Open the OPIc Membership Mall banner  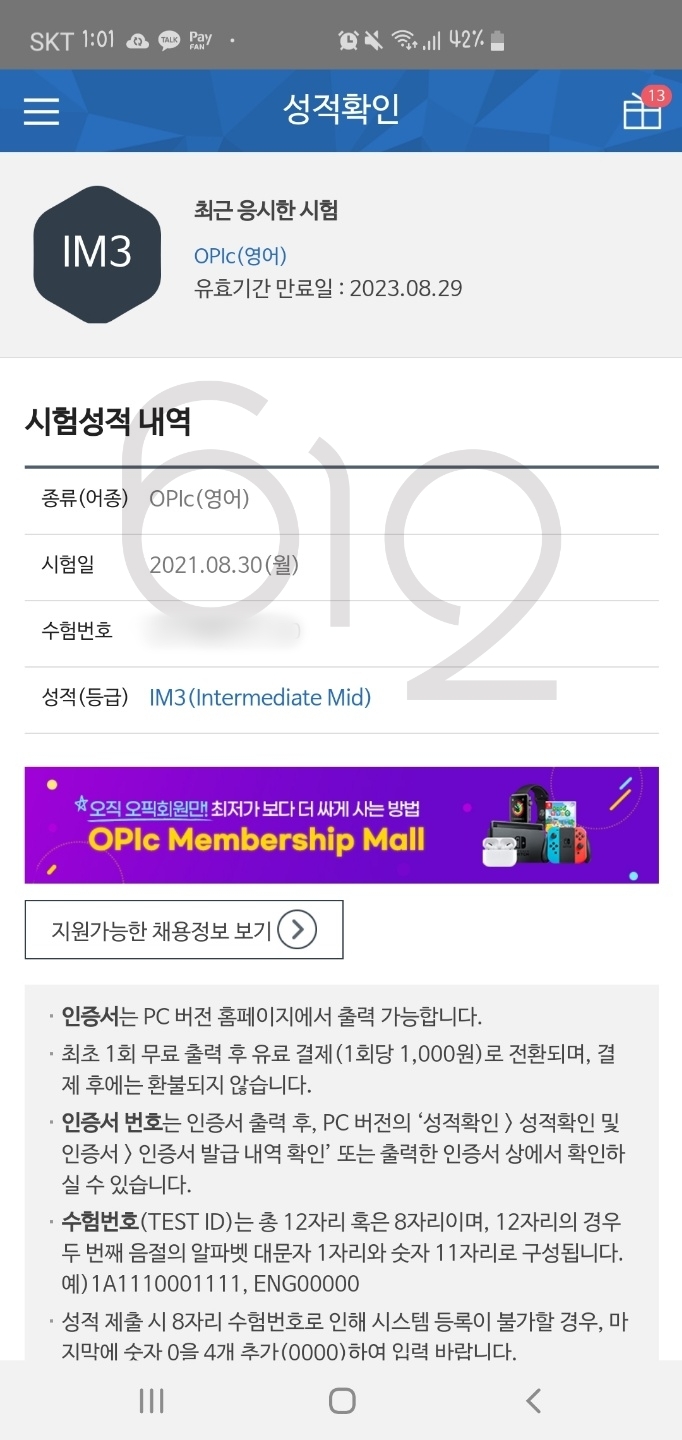pos(341,825)
